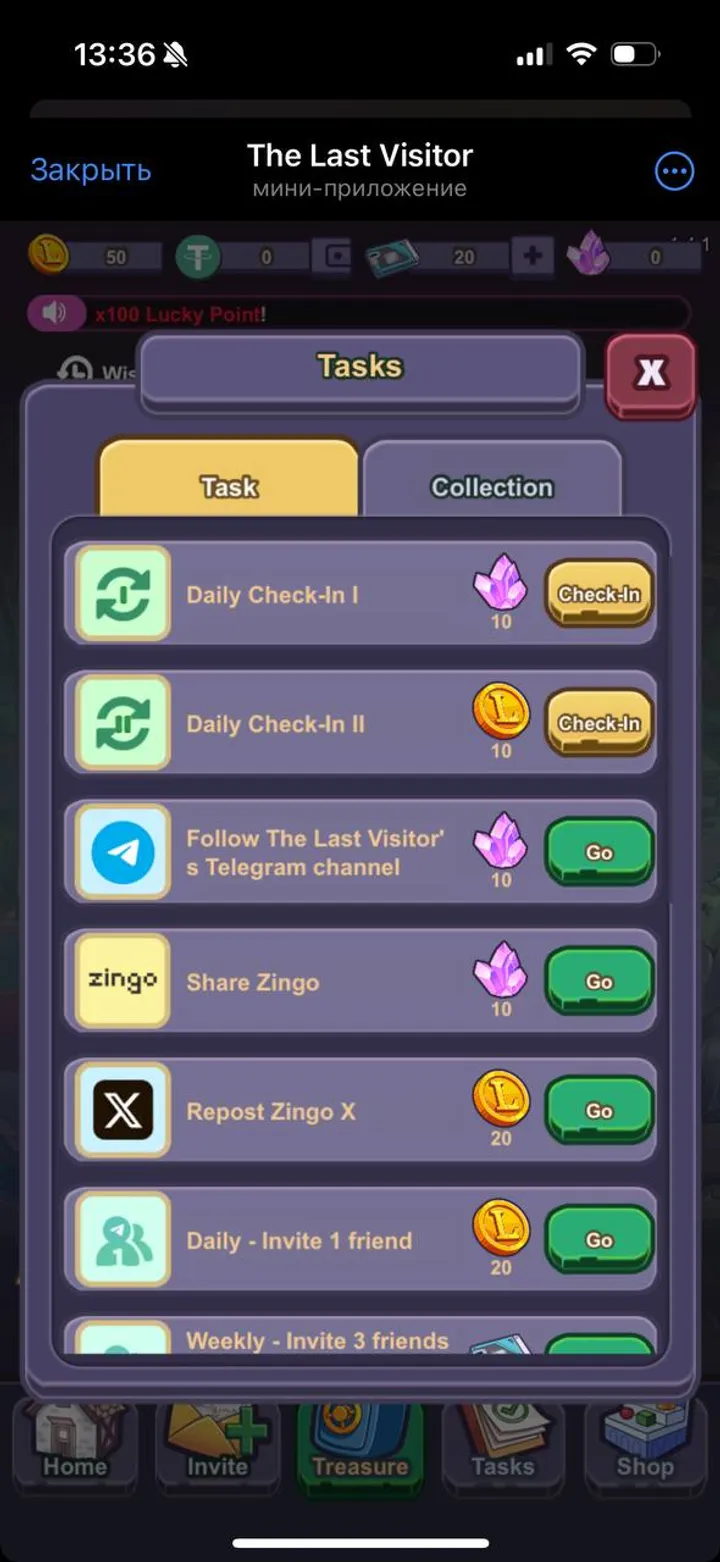Tap Go next to Share Zingo
This screenshot has width=720, height=1562.
point(598,981)
